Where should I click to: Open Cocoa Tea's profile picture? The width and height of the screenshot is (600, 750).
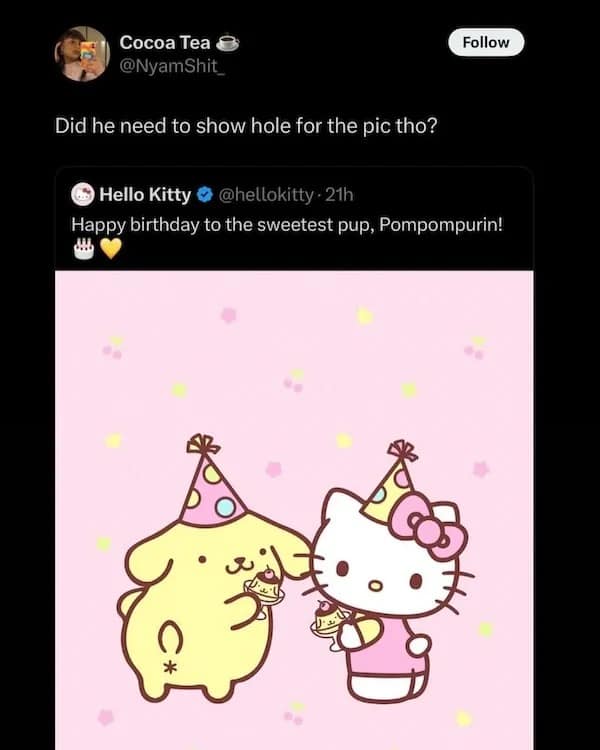[x=82, y=53]
